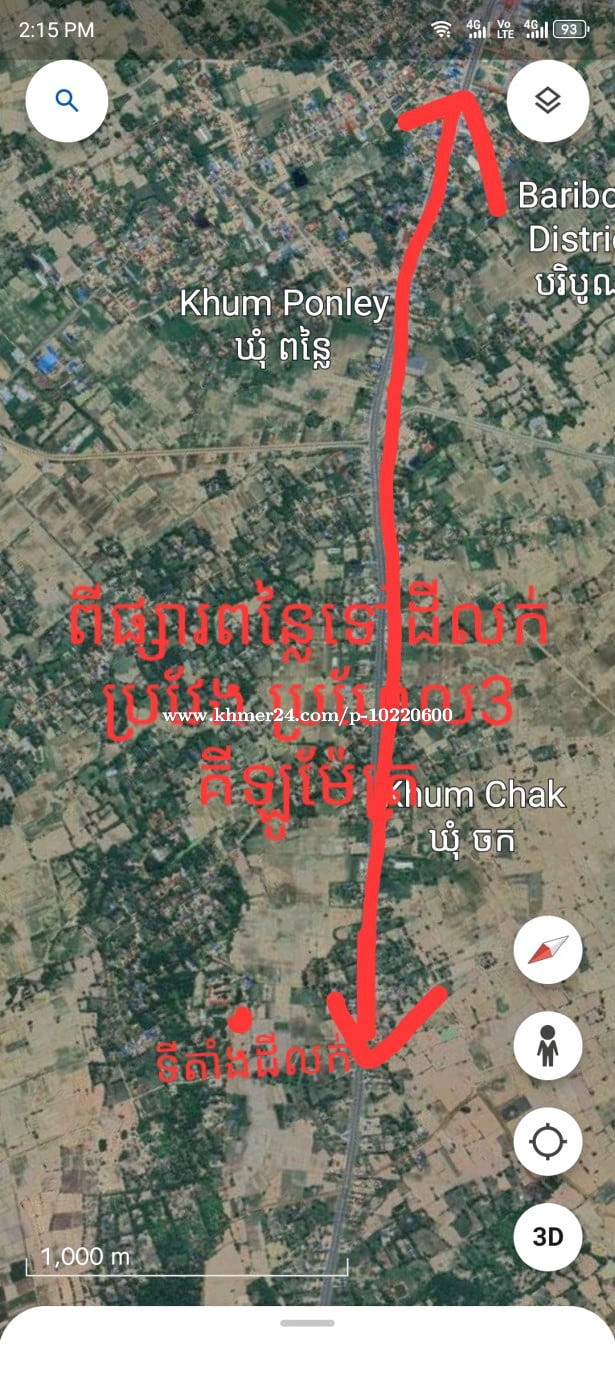Enter Street View with the pegman icon
Screen dimensions: 615x1400
tap(548, 1045)
